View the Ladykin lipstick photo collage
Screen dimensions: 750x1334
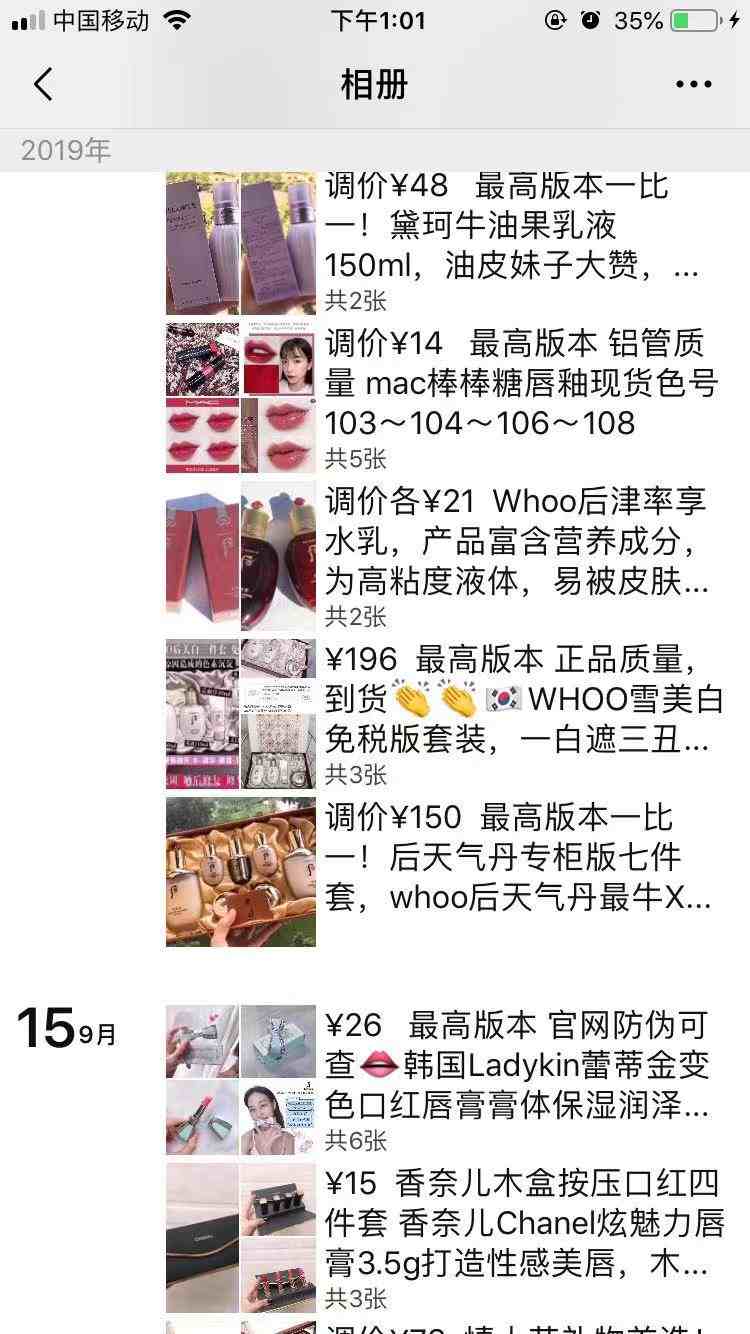tap(240, 1080)
